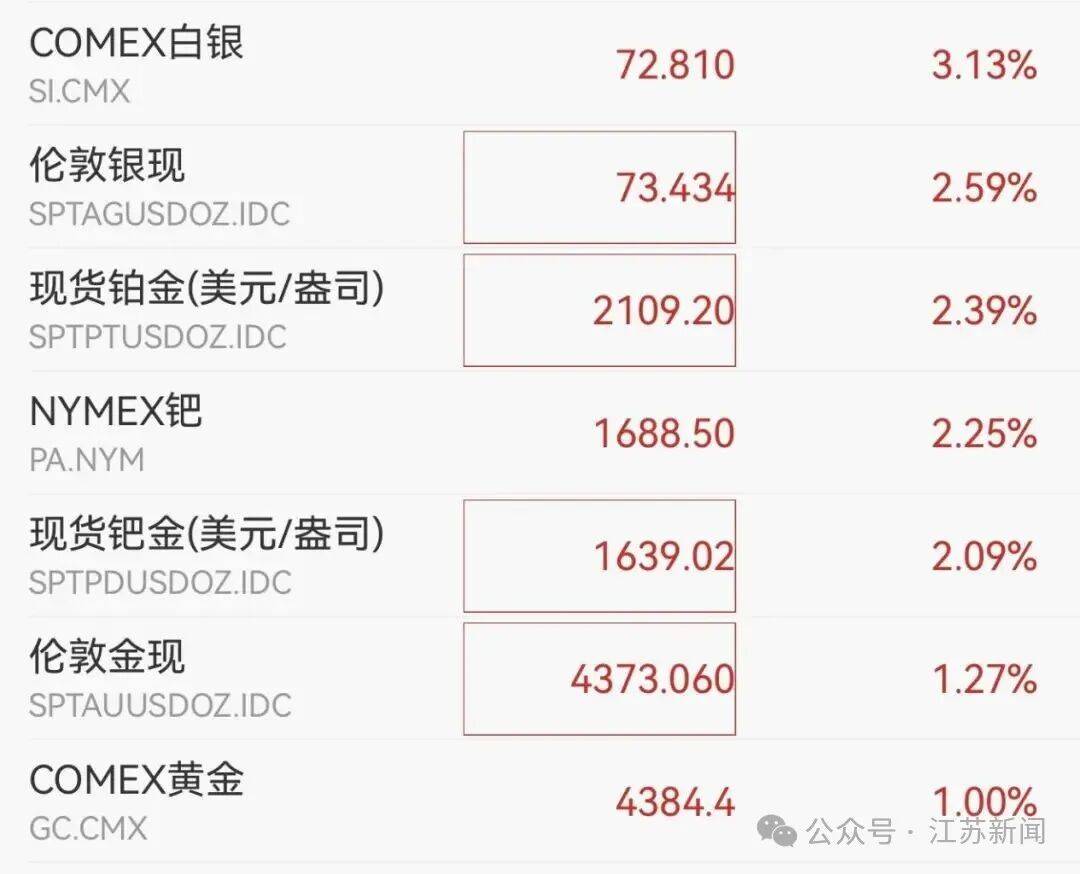Screen dimensions: 1080x874
Task: Open the COMEX白银 quote row
Action: coord(540,64)
